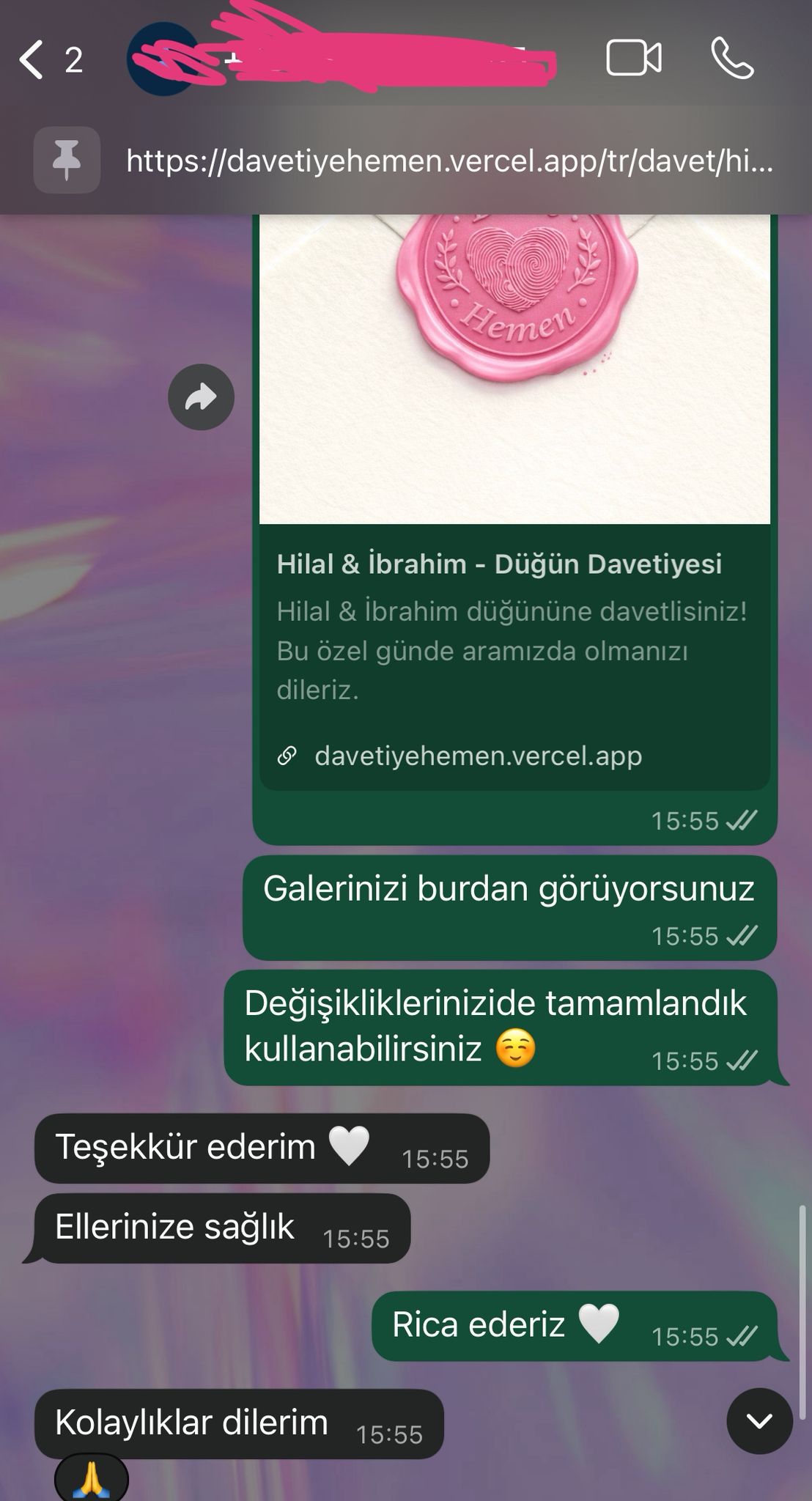Open the pinned davetiyehemen link message
Image resolution: width=812 pixels, height=1501 pixels.
[447, 161]
